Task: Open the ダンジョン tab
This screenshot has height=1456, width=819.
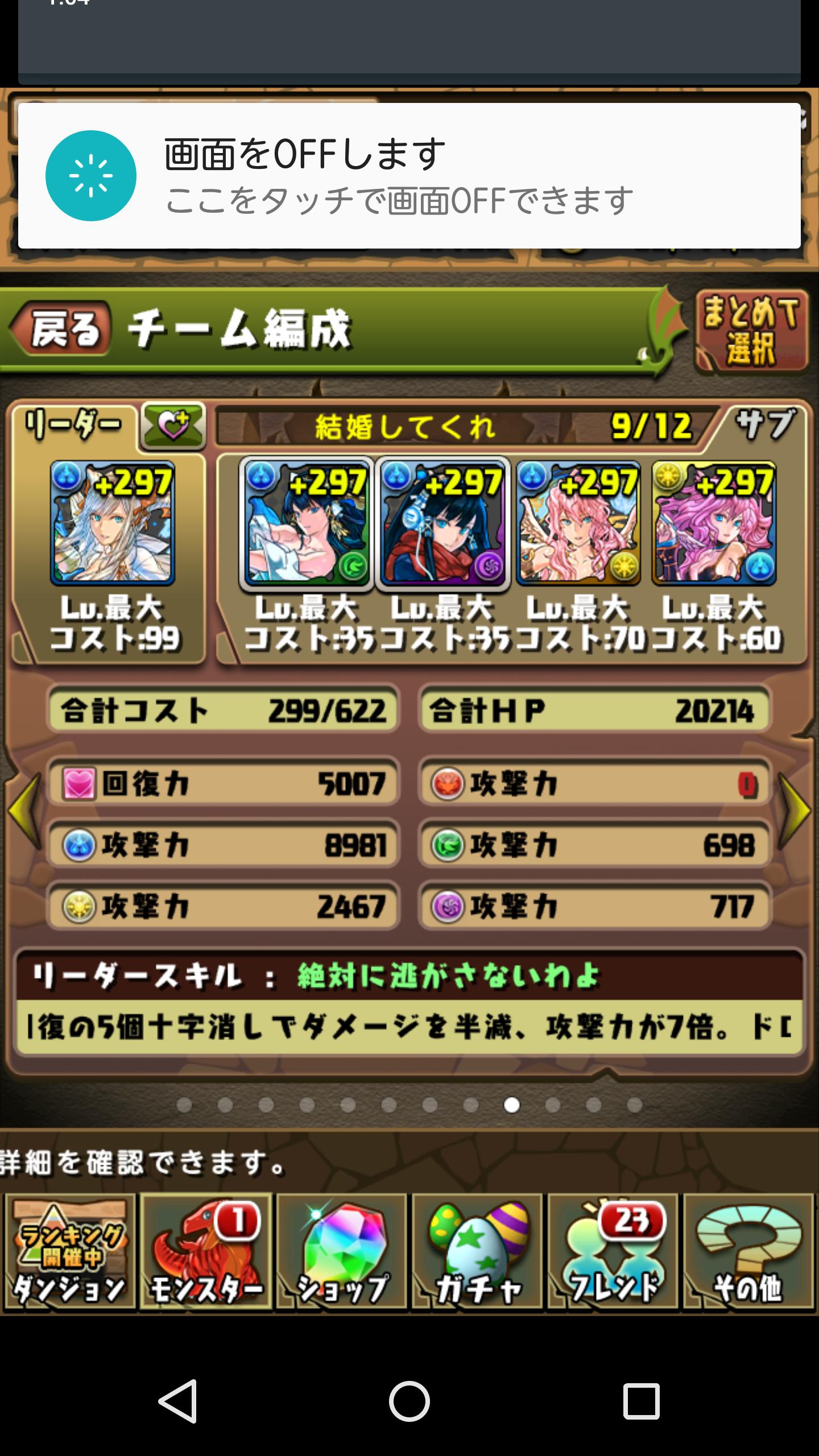Action: 69,1252
